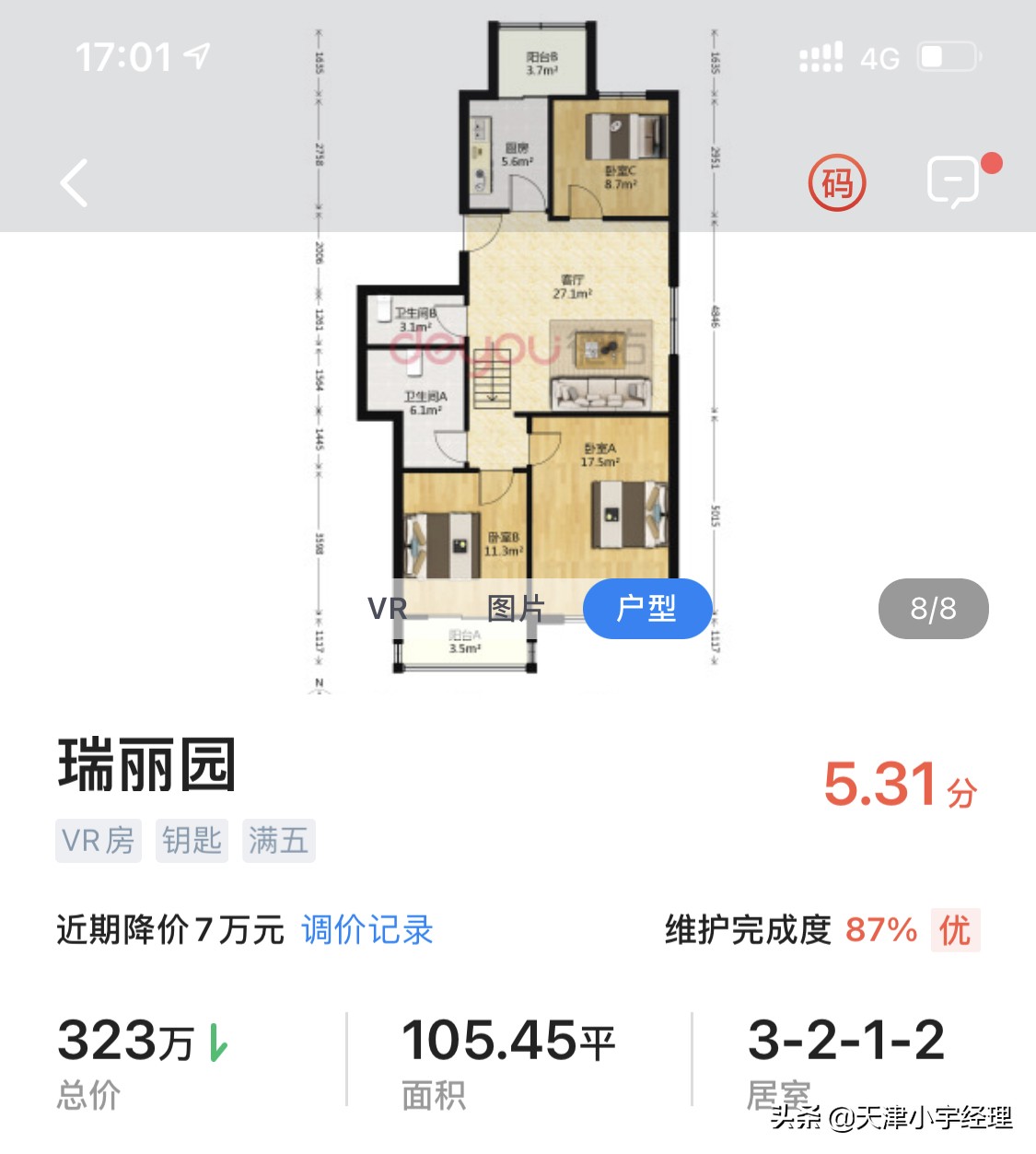Select the VR房 tag
Image resolution: width=1036 pixels, height=1154 pixels.
98,840
